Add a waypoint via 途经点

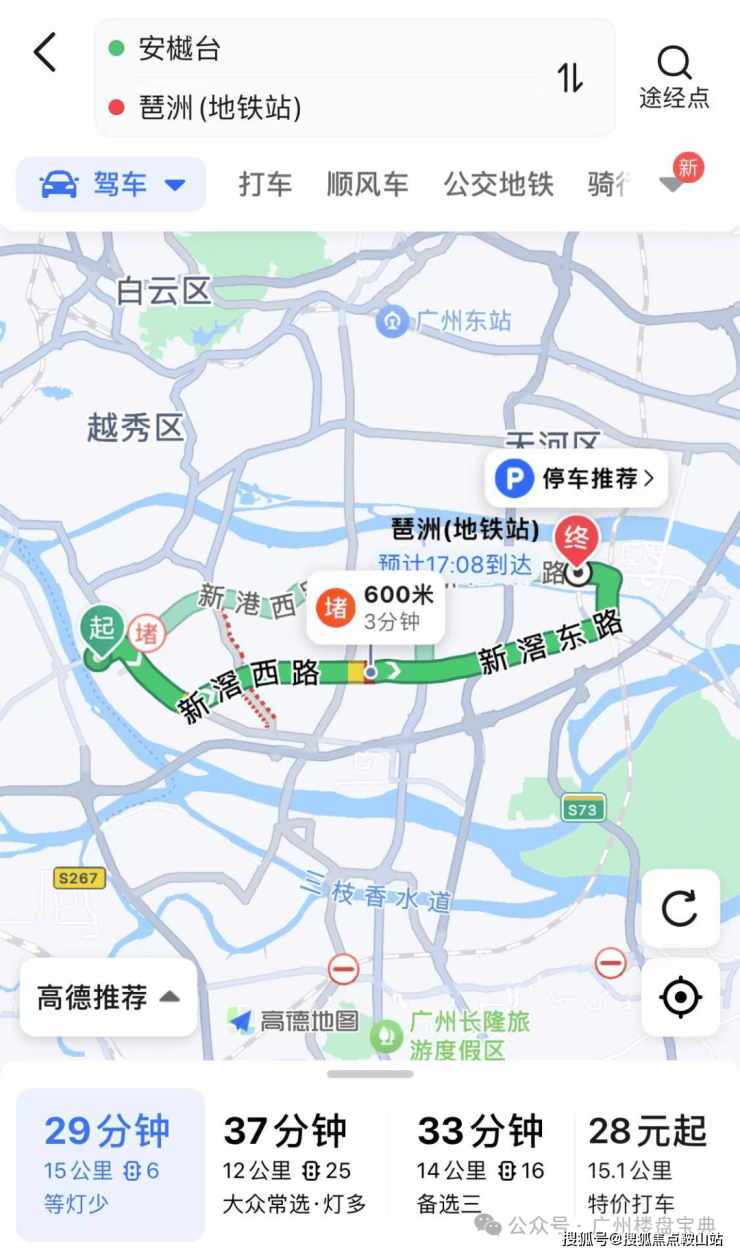674,76
